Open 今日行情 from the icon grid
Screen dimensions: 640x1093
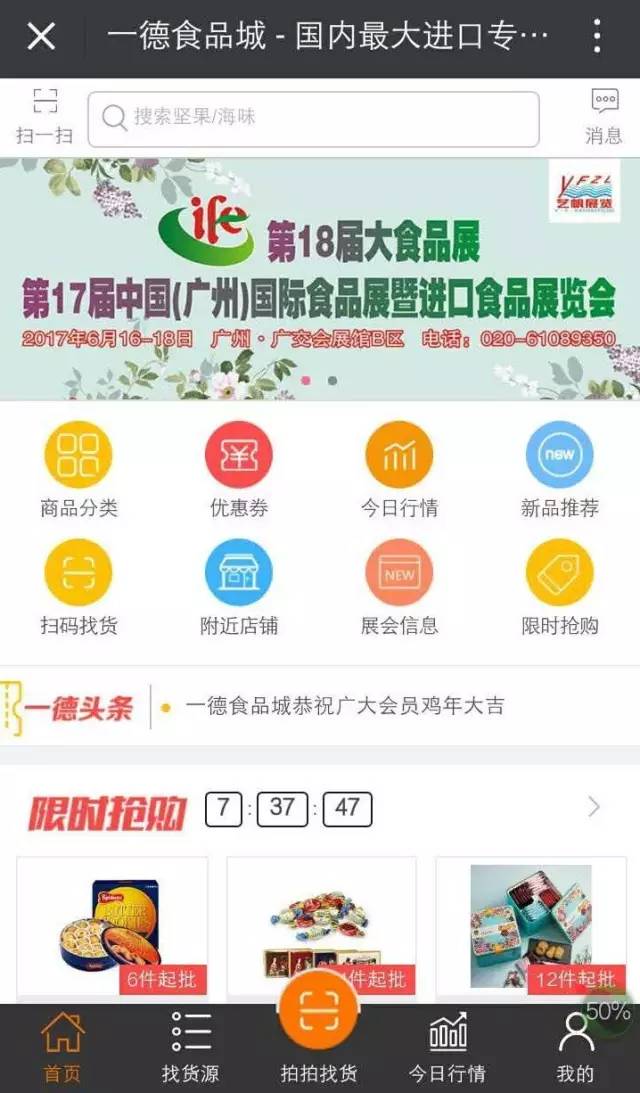coord(399,470)
